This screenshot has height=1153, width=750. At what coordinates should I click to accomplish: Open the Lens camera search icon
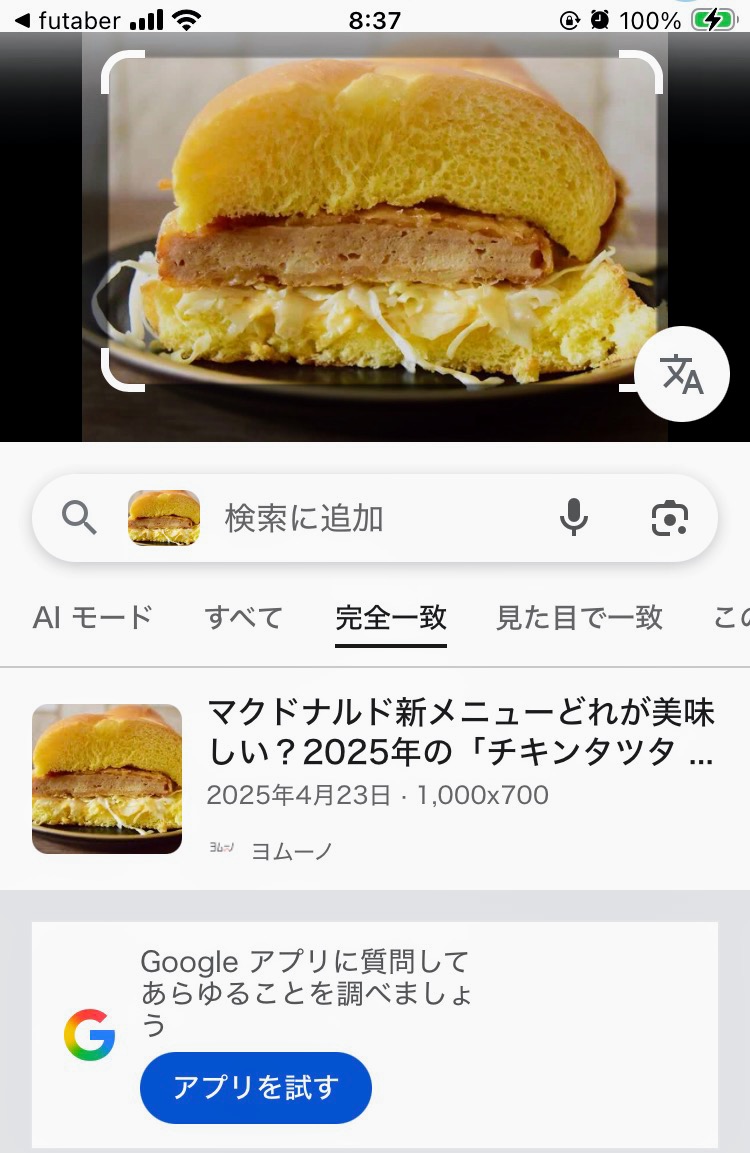click(x=669, y=518)
